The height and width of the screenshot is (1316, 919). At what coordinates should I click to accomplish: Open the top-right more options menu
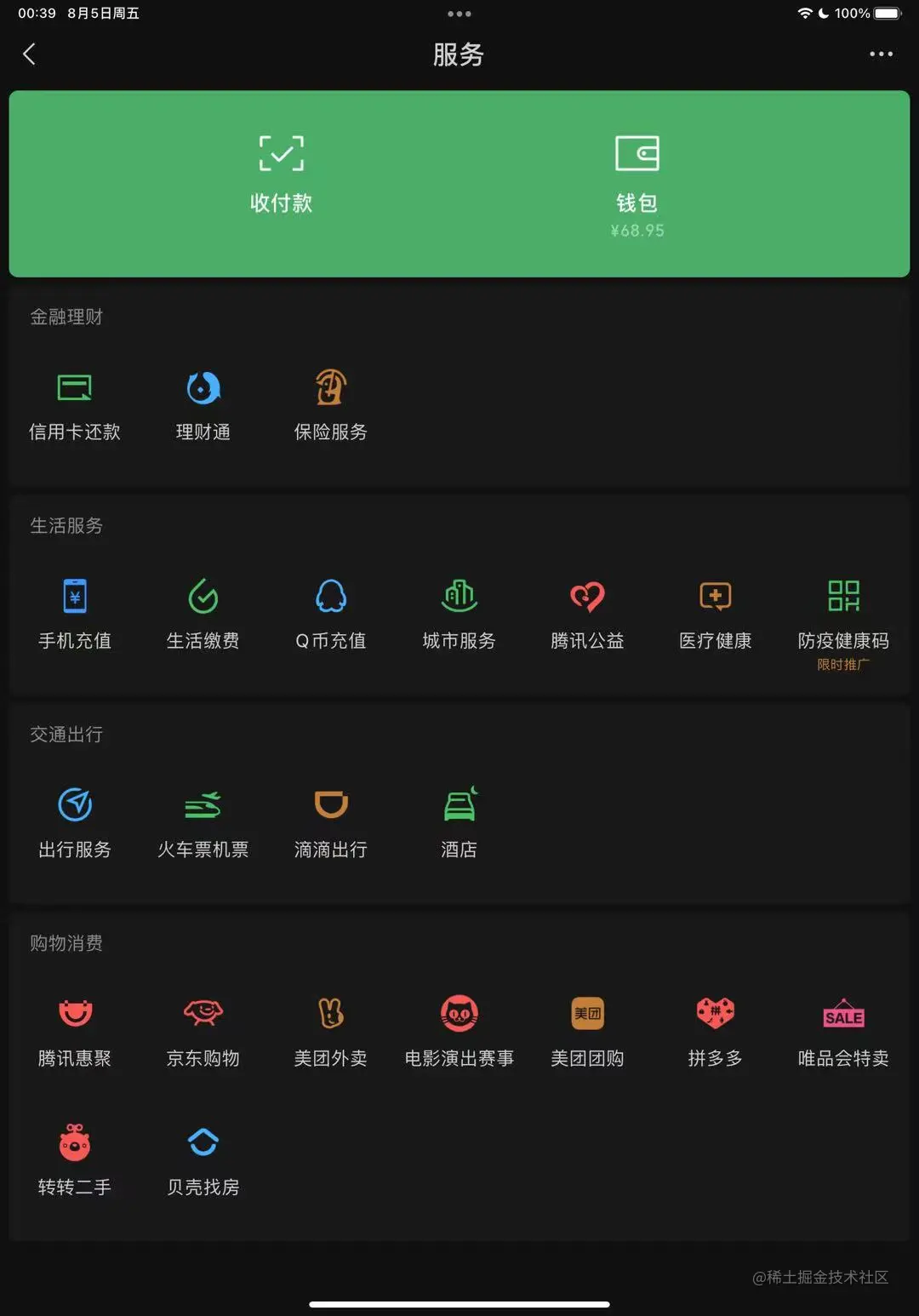tap(878, 54)
